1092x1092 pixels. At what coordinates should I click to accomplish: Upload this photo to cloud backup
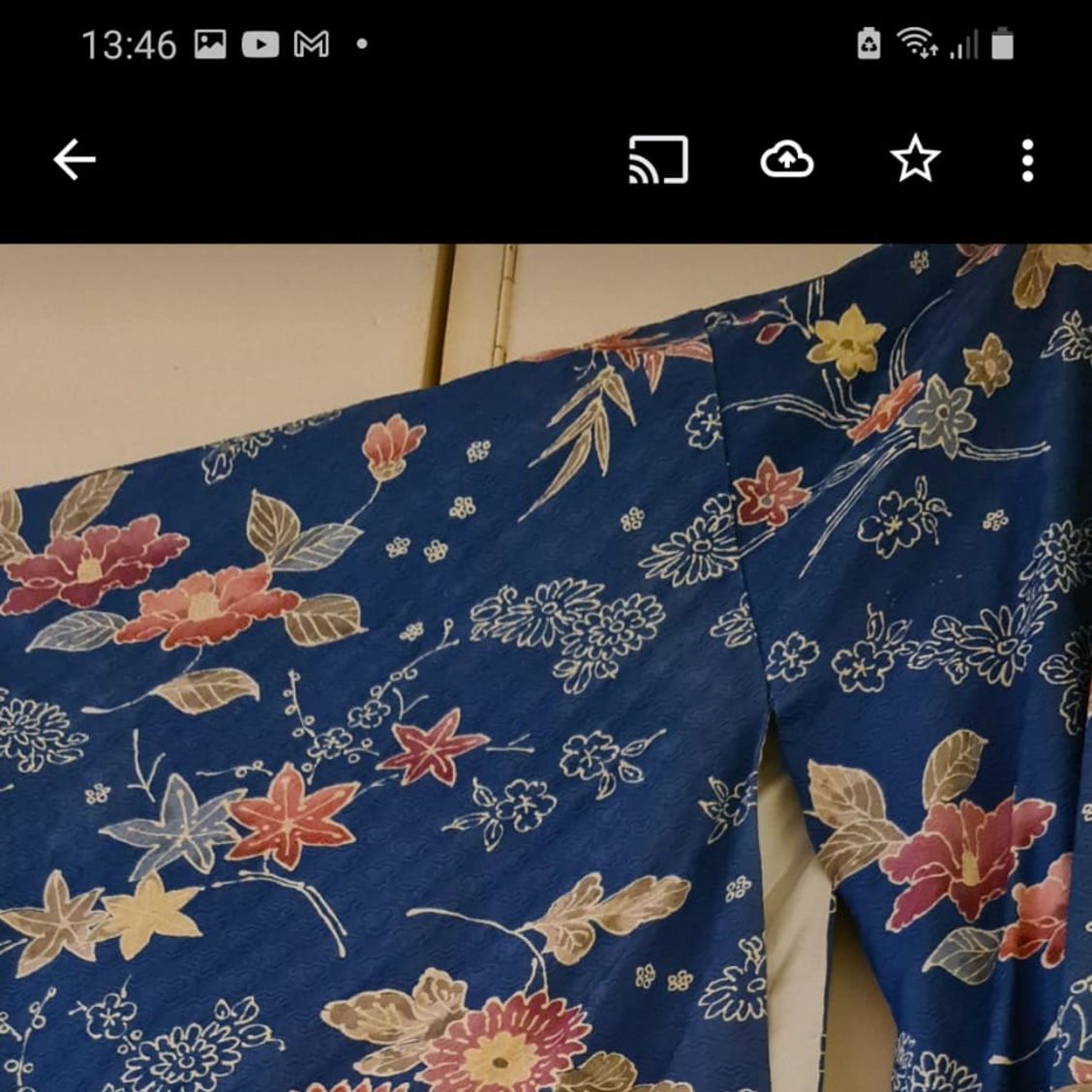[x=786, y=160]
